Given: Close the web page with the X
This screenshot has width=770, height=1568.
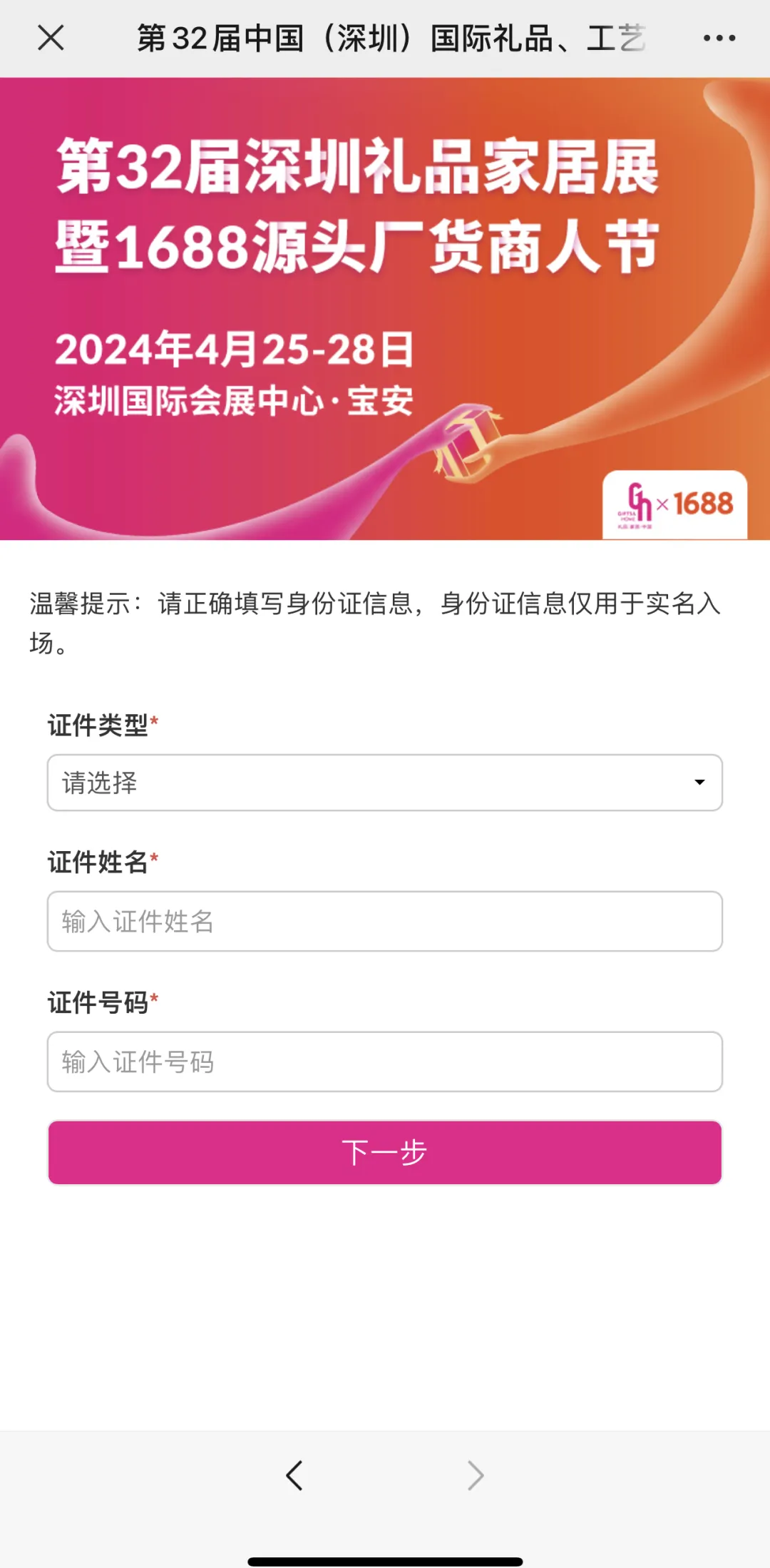Looking at the screenshot, I should (51, 38).
